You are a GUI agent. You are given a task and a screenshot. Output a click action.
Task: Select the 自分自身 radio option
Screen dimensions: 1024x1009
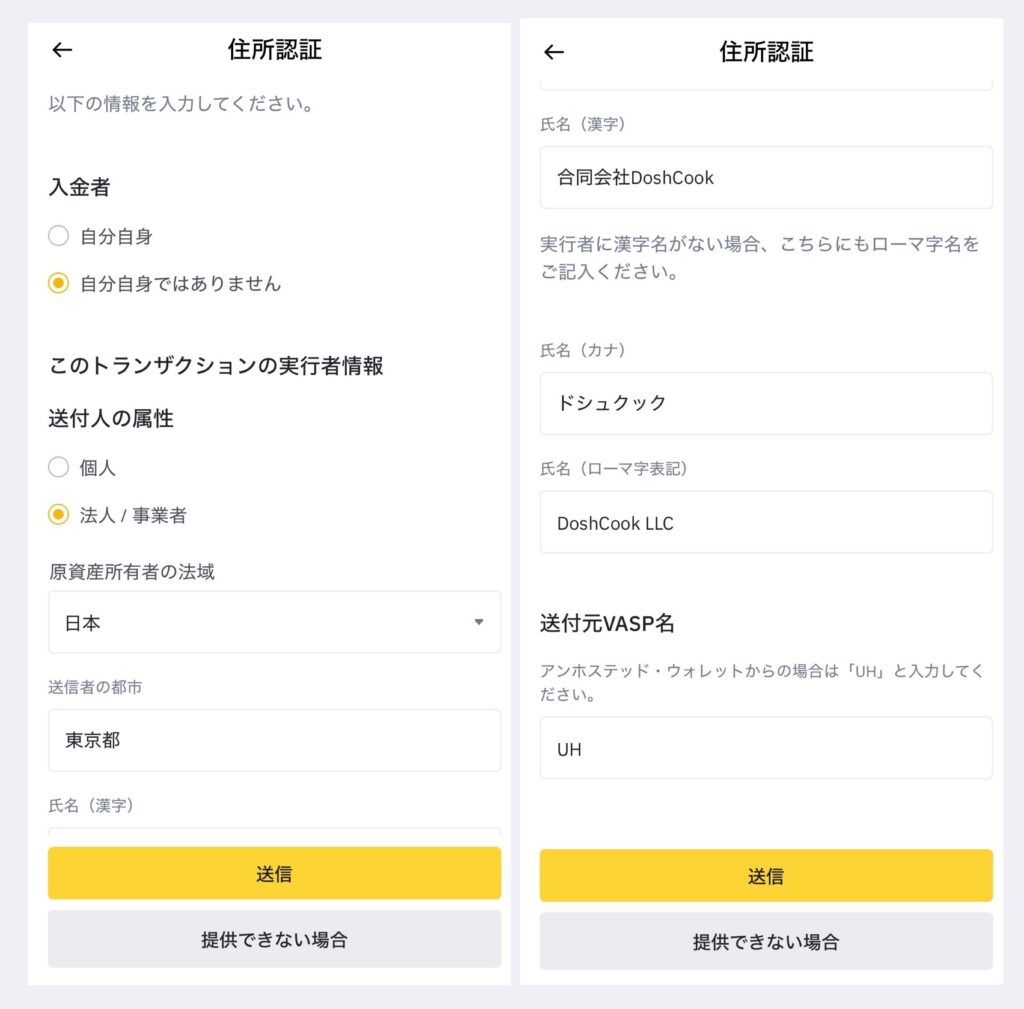tap(59, 236)
